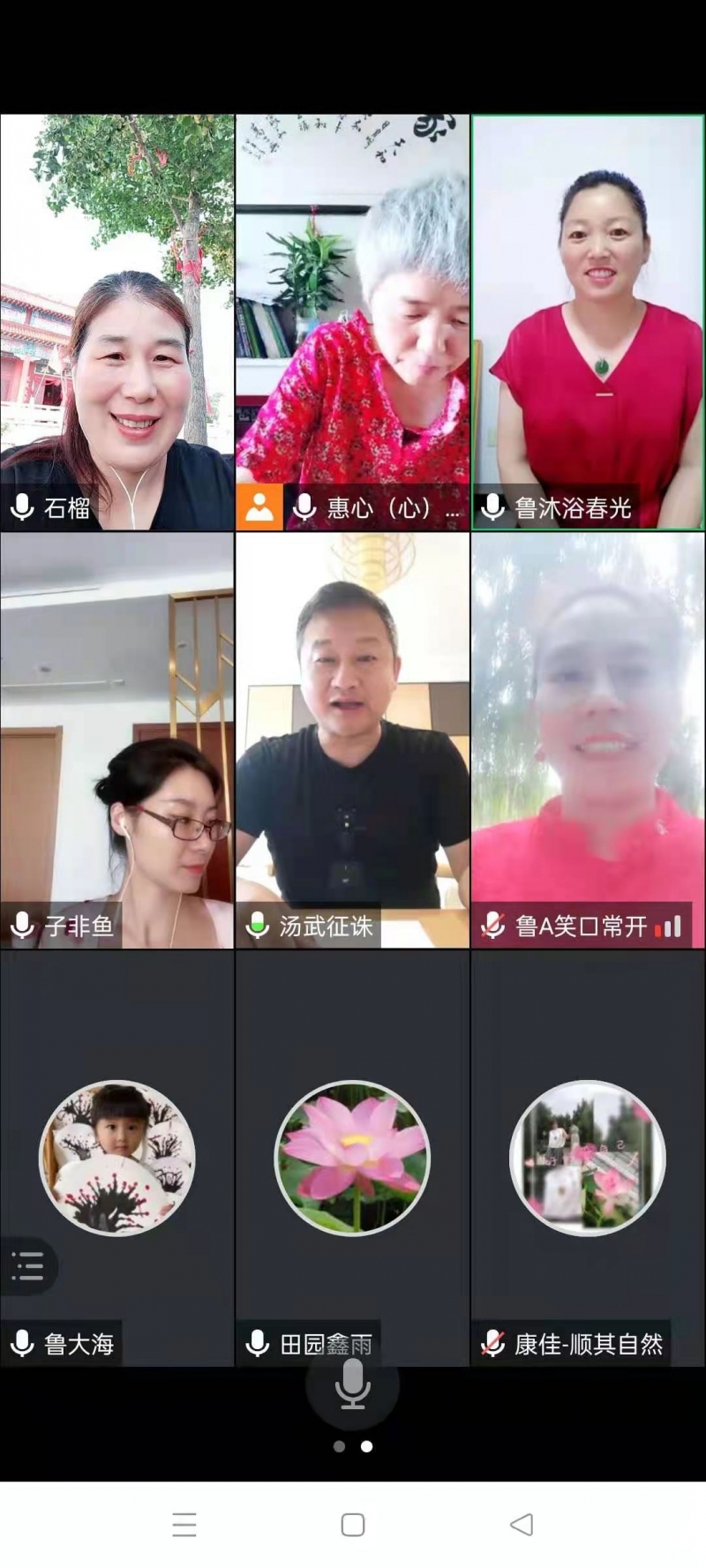Go to home with the system home button
This screenshot has height=1568, width=706.
352,1524
